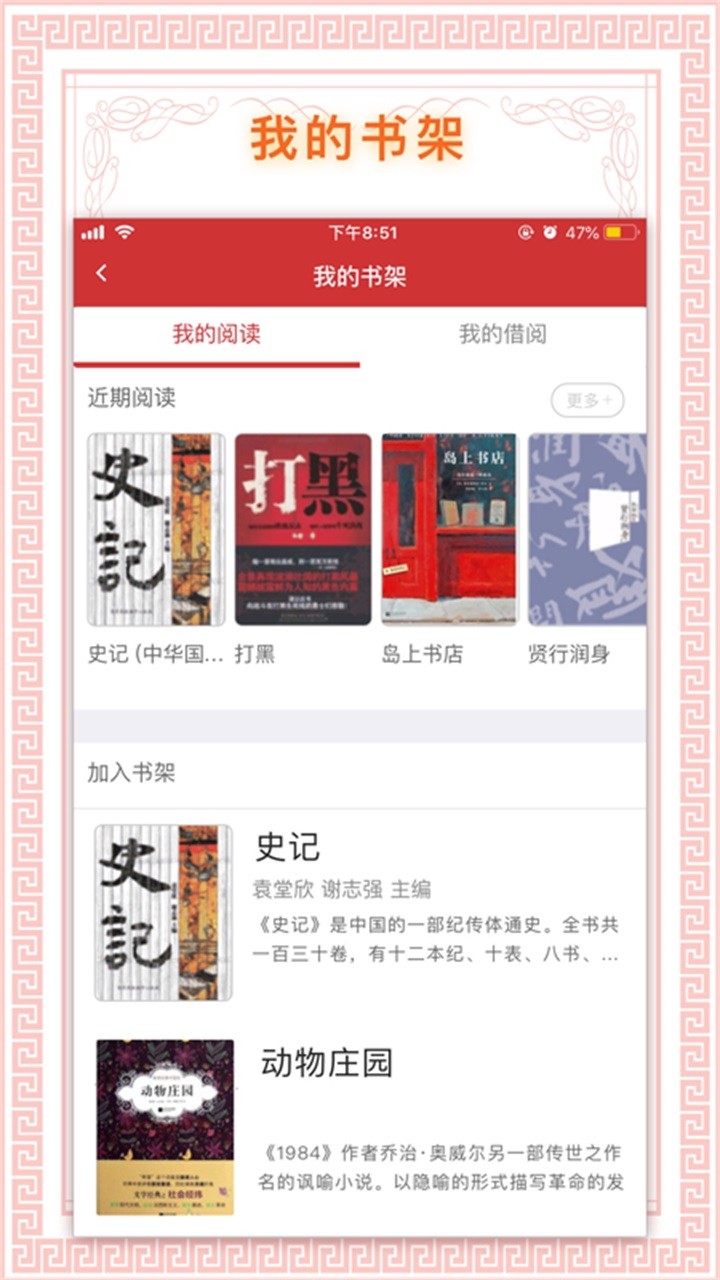Tap the 我的书架 title in the header
Screen dimensions: 720x1280
[x=360, y=271]
